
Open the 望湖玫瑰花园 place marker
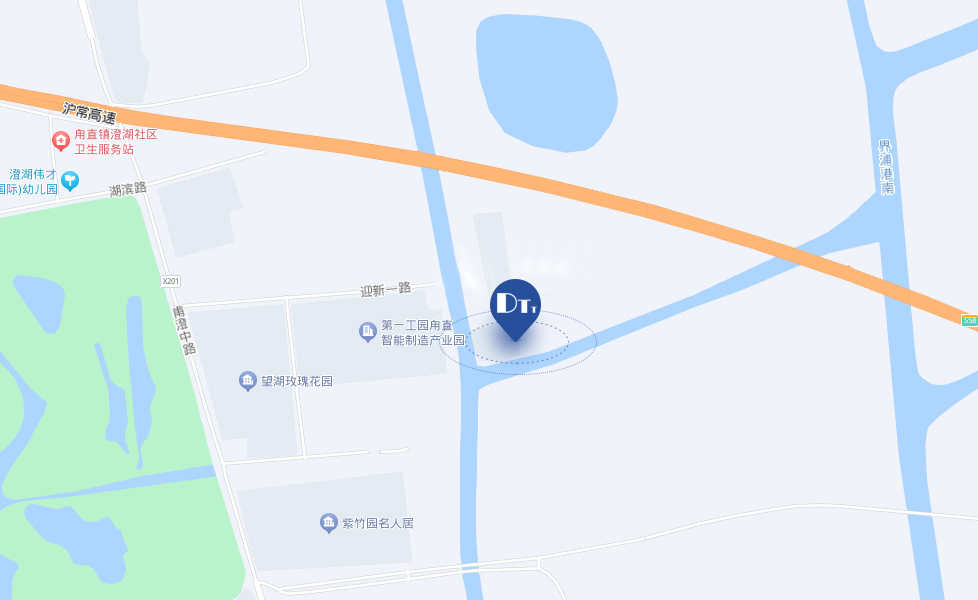pyautogui.click(x=248, y=381)
